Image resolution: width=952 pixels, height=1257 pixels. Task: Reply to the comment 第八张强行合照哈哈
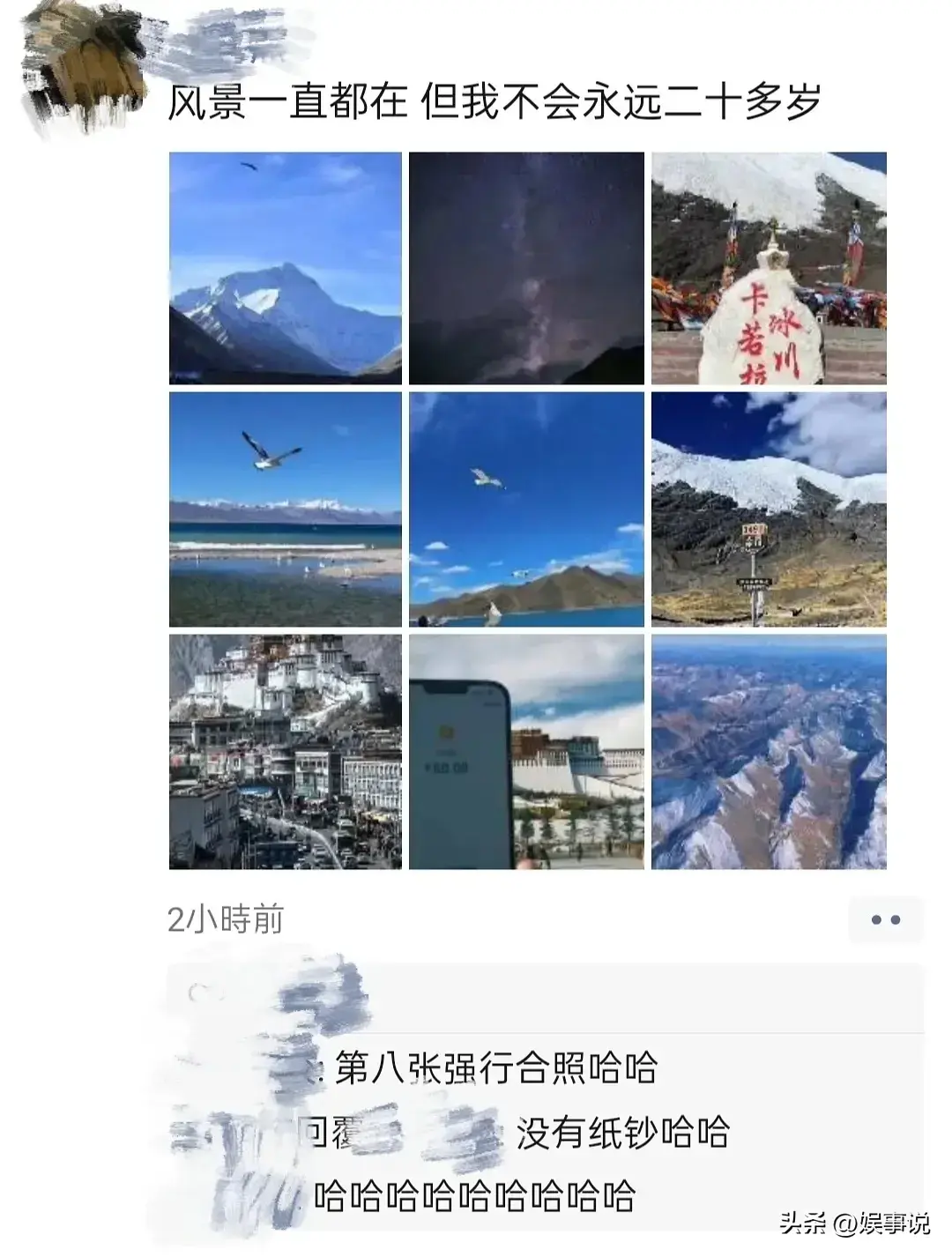click(495, 1068)
